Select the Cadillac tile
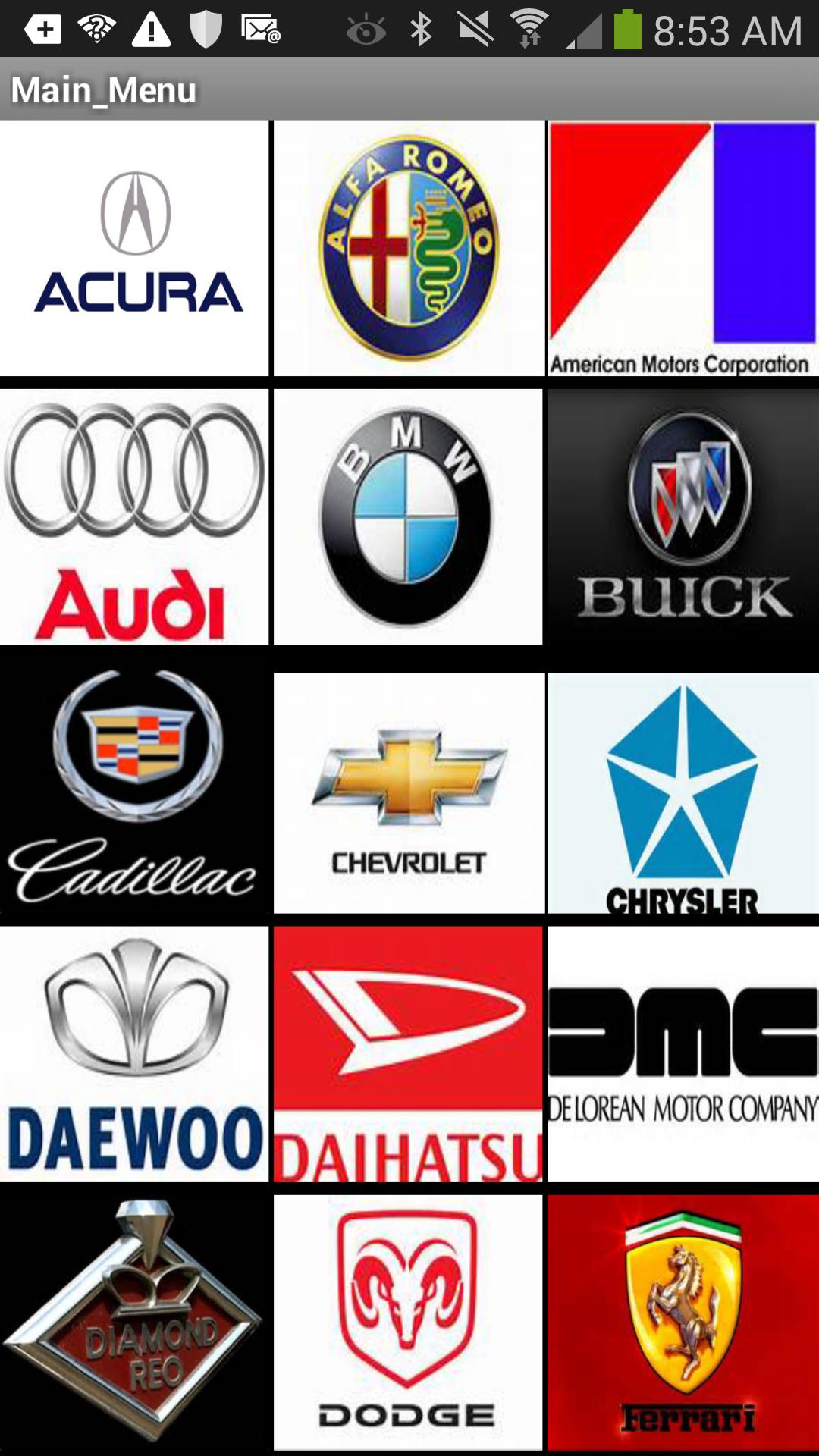819x1456 pixels. pyautogui.click(x=134, y=789)
